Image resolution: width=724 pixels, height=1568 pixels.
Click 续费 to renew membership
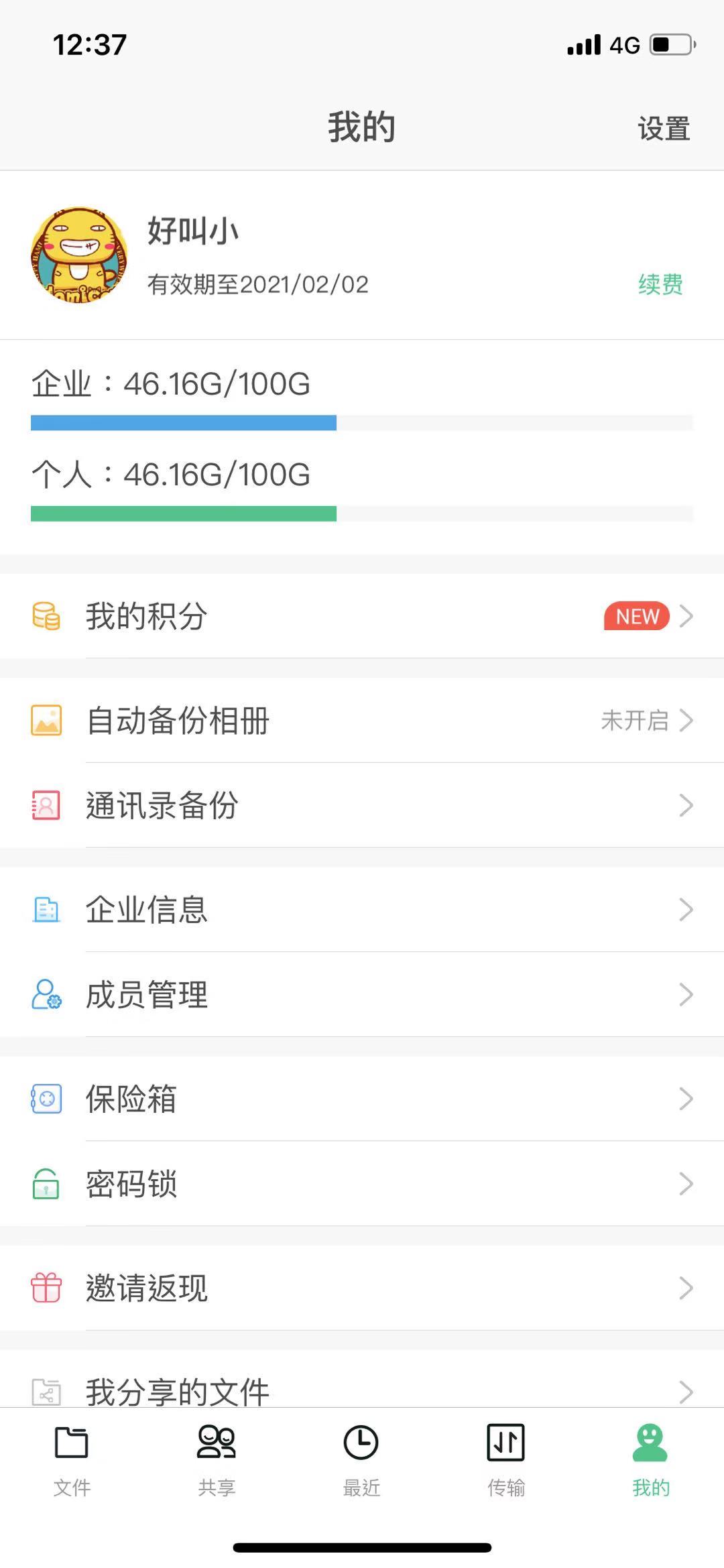(660, 285)
